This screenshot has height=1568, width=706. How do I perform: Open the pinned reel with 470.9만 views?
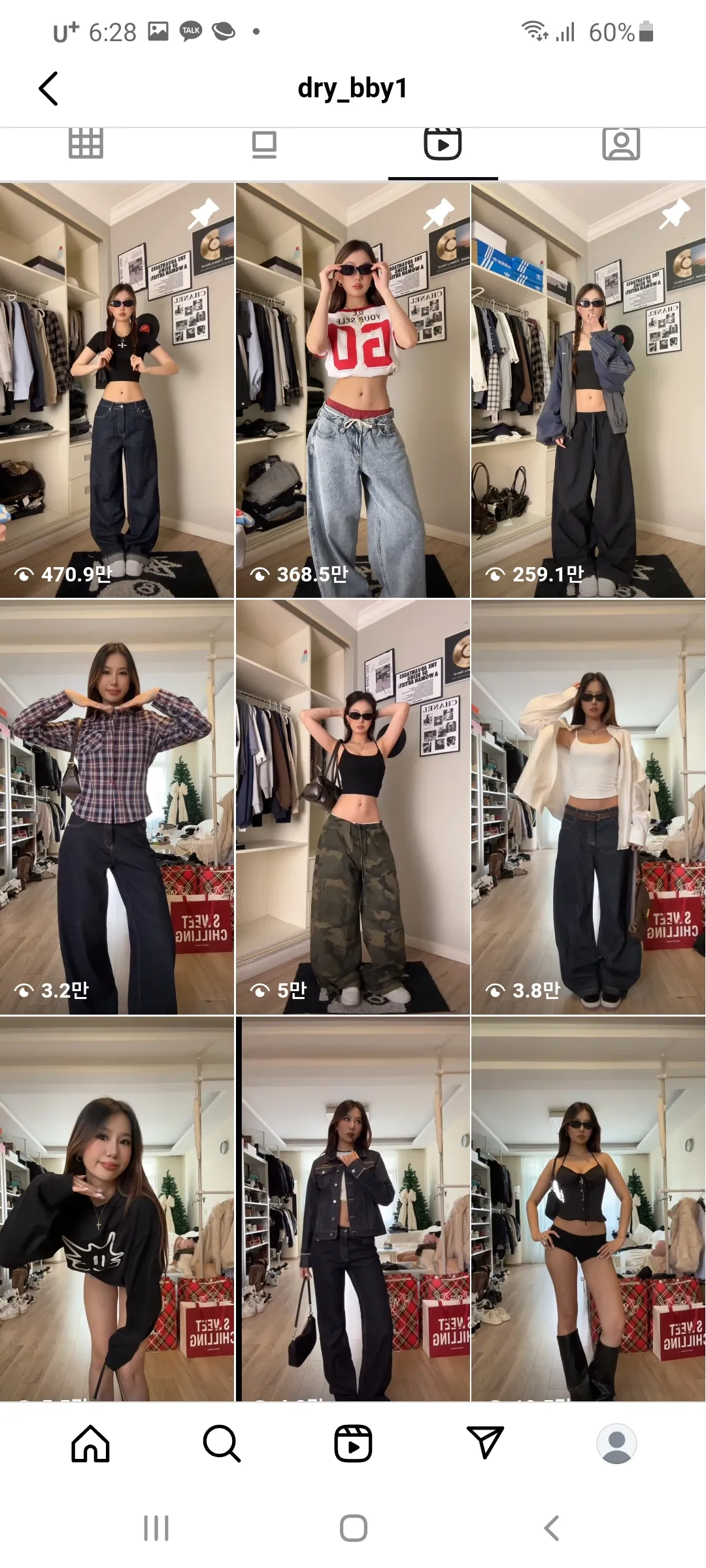(117, 390)
